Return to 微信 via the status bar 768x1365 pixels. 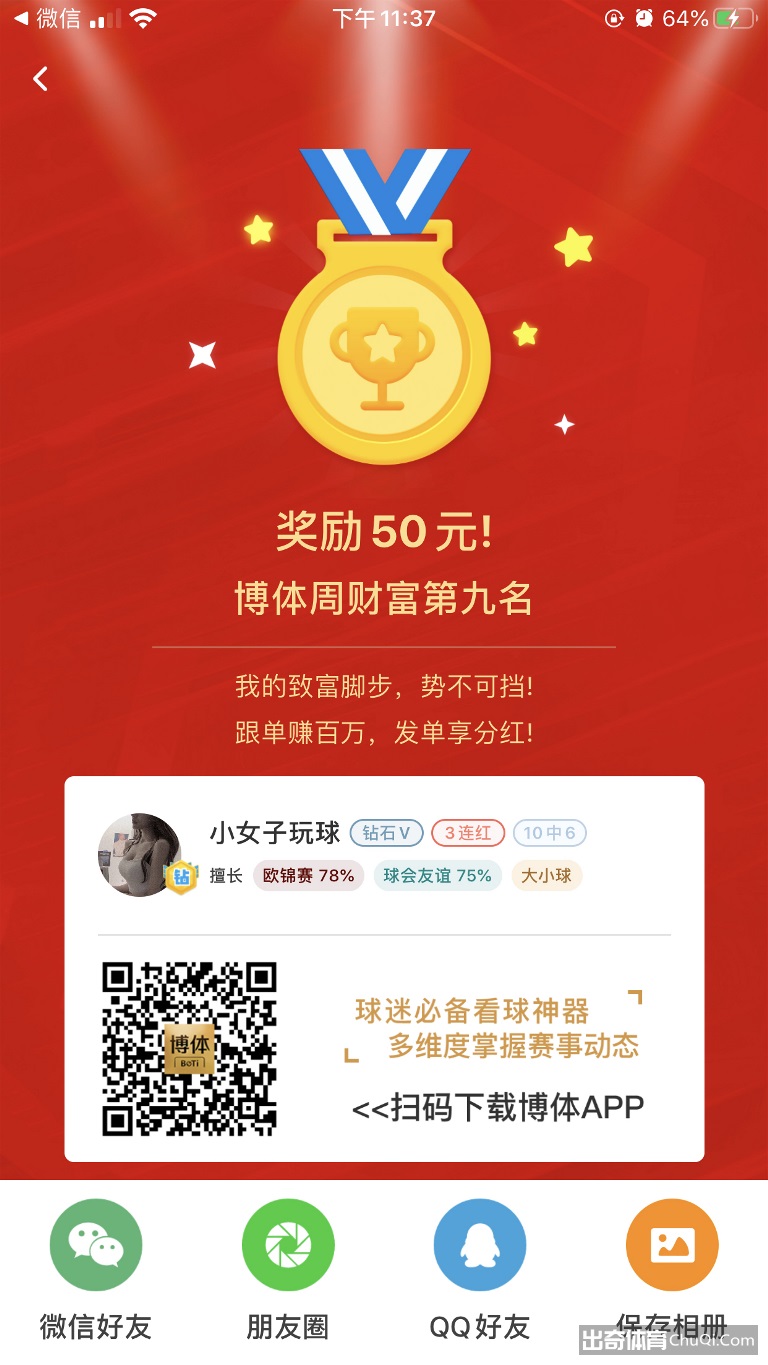pos(47,19)
